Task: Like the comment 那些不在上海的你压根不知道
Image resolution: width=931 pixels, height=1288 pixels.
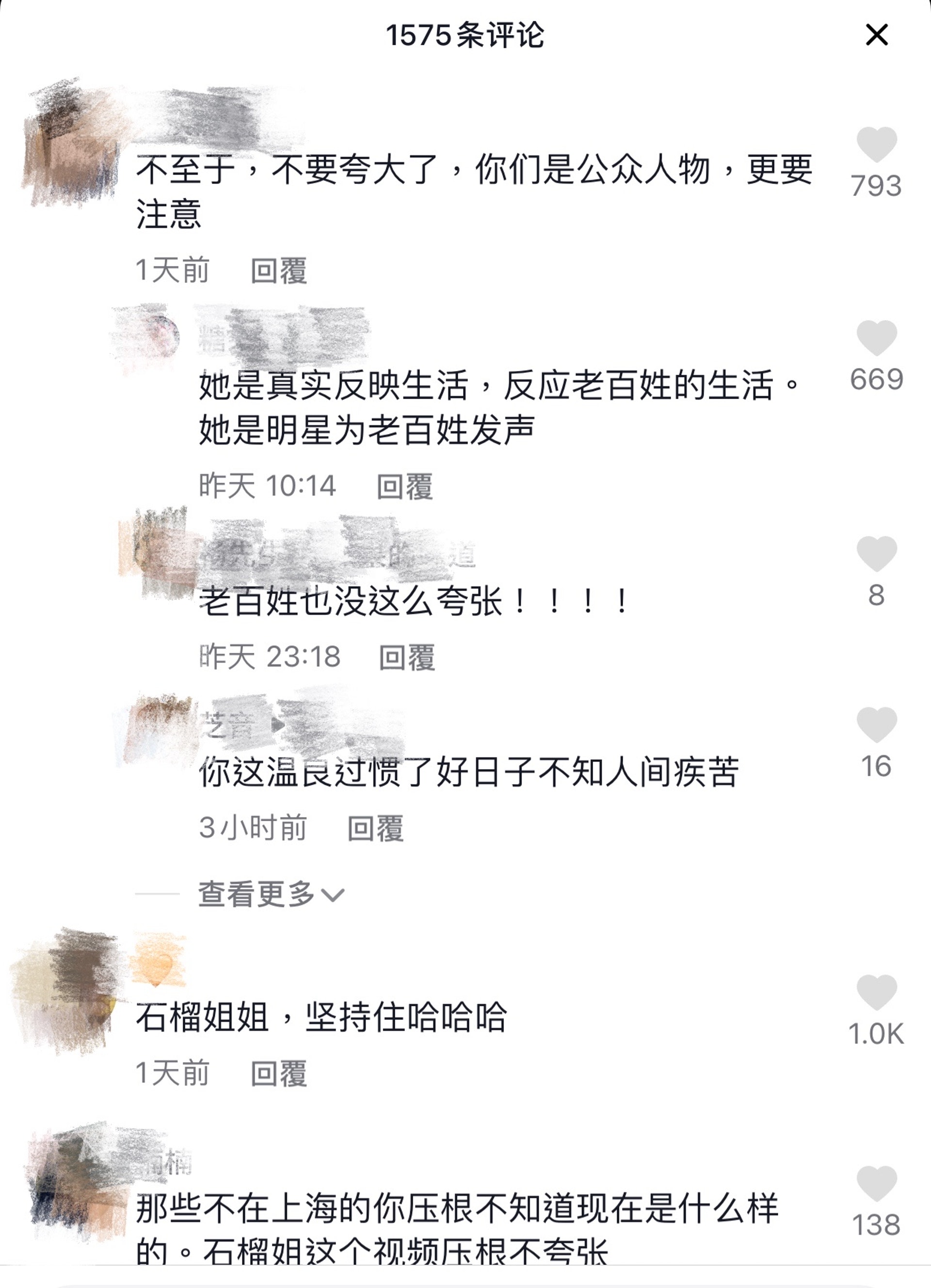Action: [877, 1184]
